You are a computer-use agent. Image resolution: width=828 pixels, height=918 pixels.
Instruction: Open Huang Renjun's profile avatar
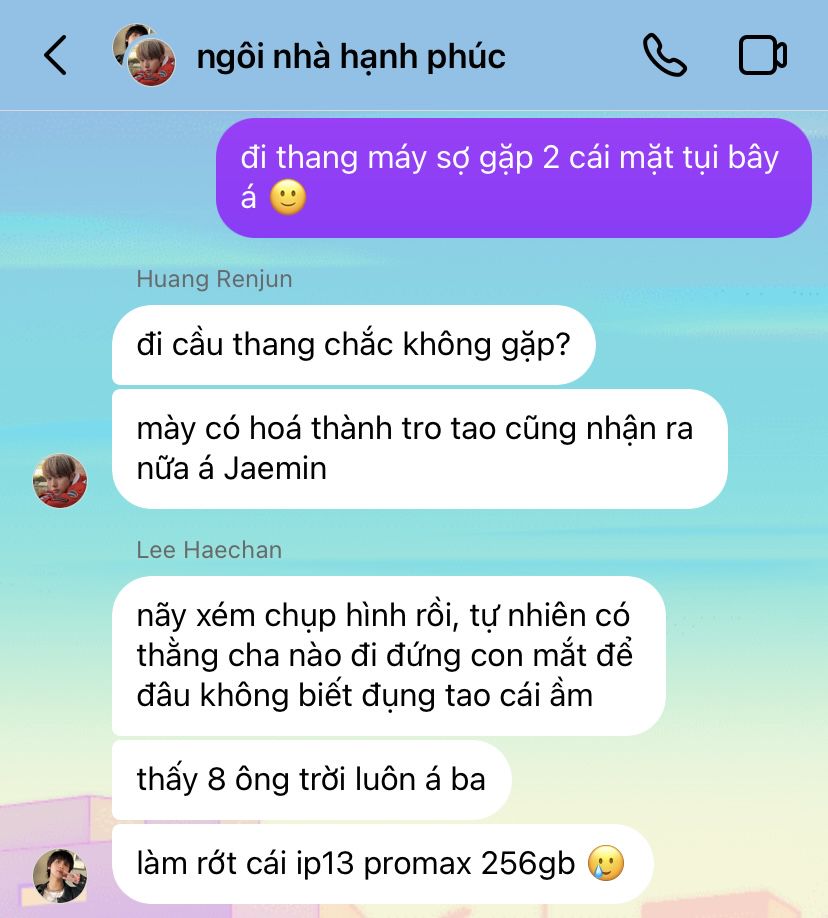click(60, 481)
